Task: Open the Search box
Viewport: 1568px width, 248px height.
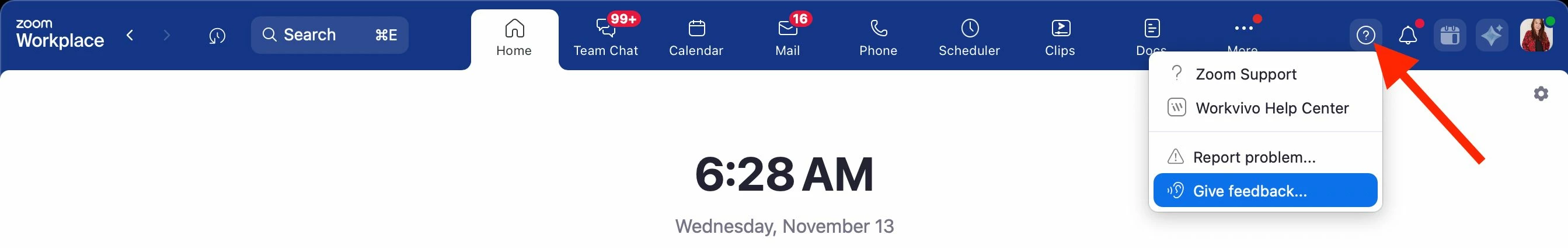Action: coord(329,35)
